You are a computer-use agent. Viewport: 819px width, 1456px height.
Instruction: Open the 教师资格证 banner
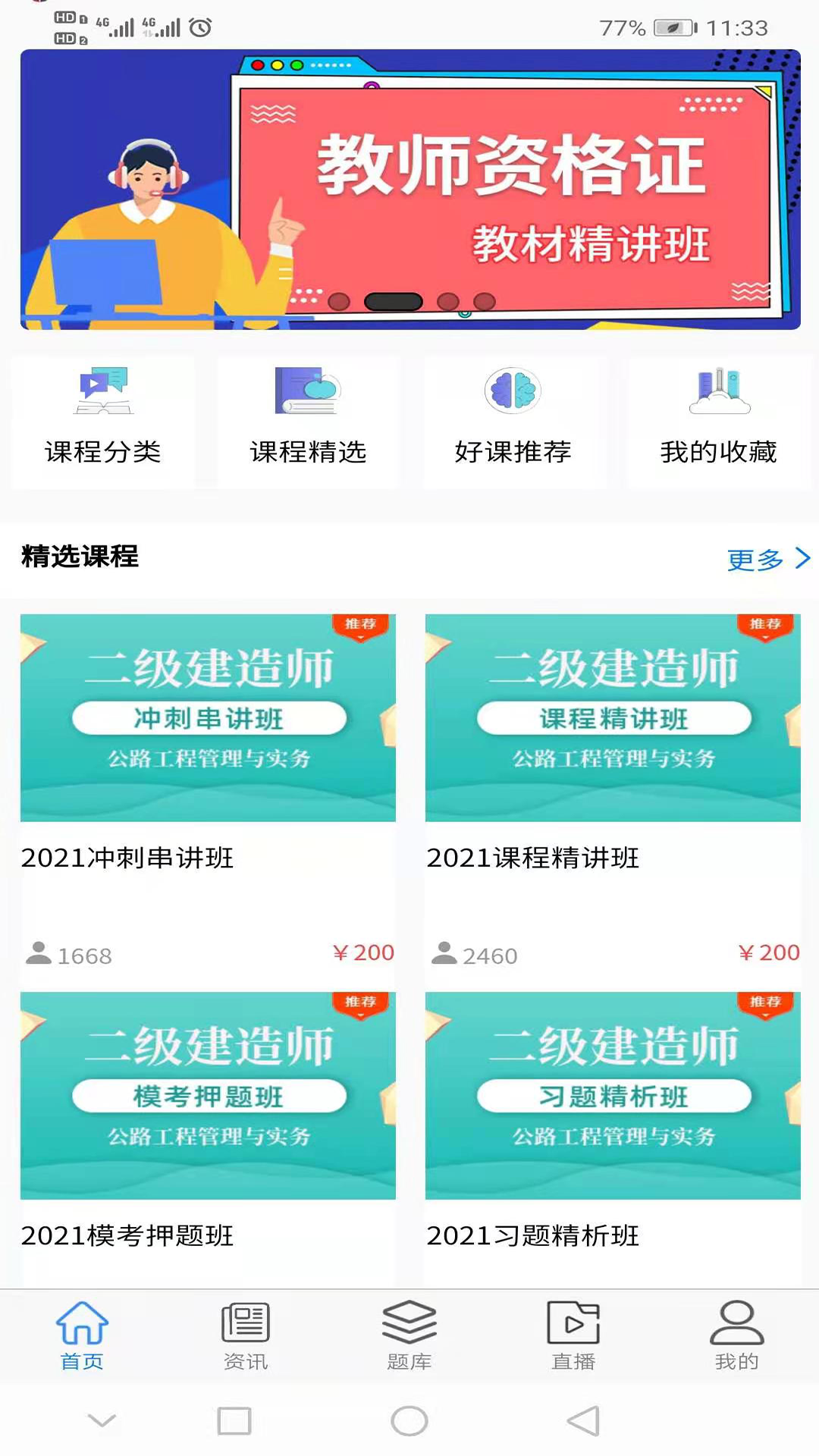tap(409, 190)
